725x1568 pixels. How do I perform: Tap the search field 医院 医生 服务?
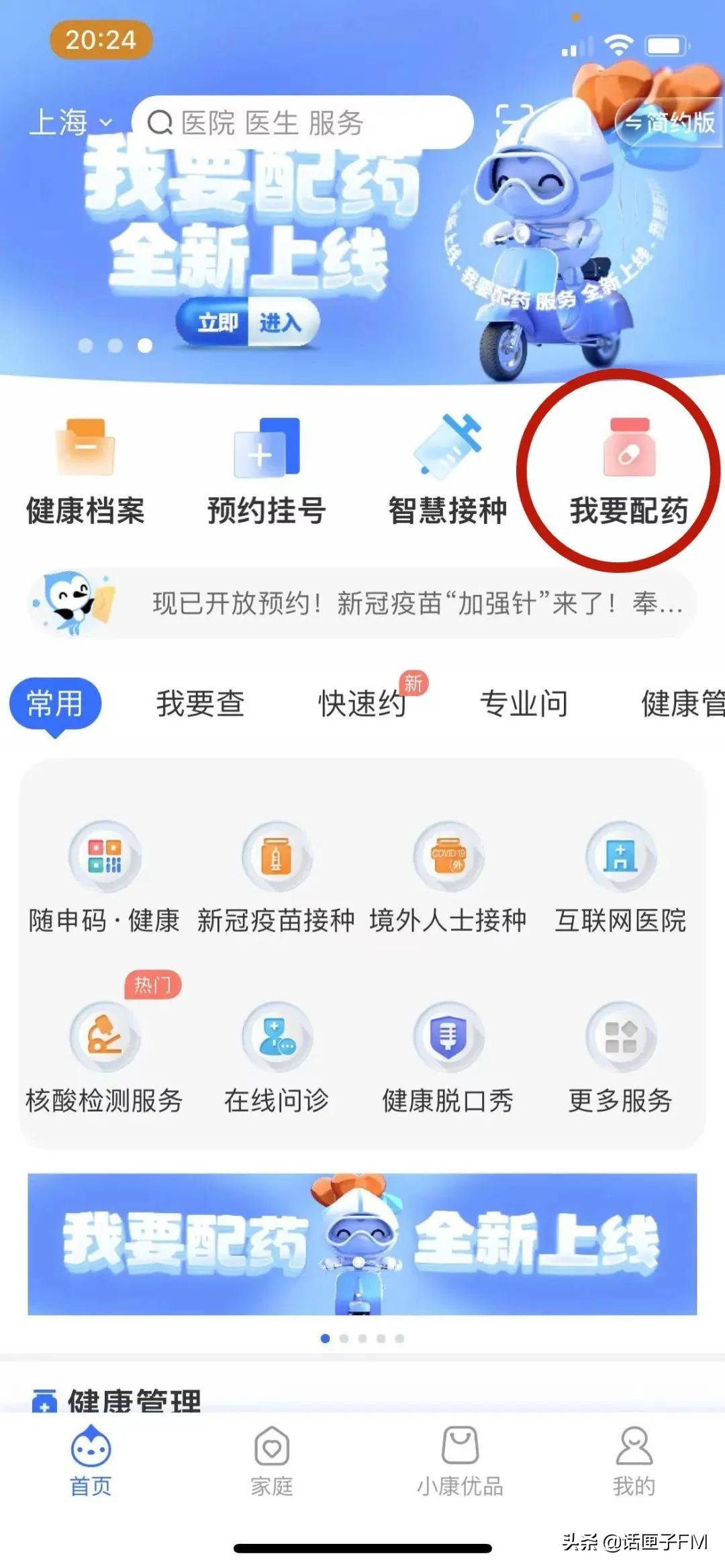click(302, 121)
